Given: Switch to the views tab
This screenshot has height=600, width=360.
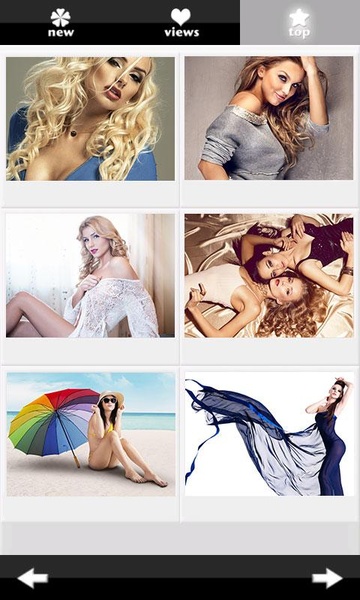Looking at the screenshot, I should (180, 23).
